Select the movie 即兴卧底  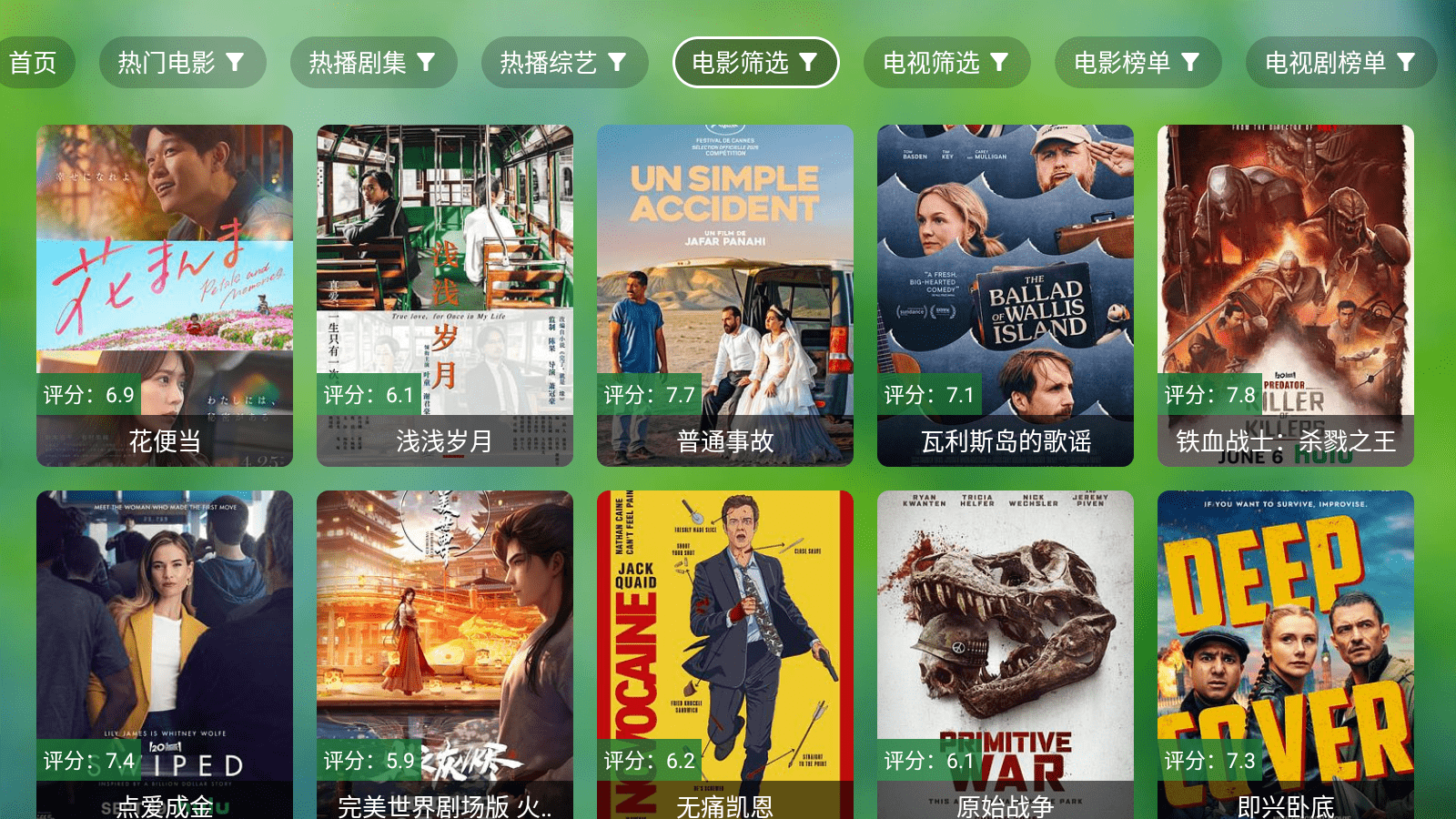point(1286,655)
